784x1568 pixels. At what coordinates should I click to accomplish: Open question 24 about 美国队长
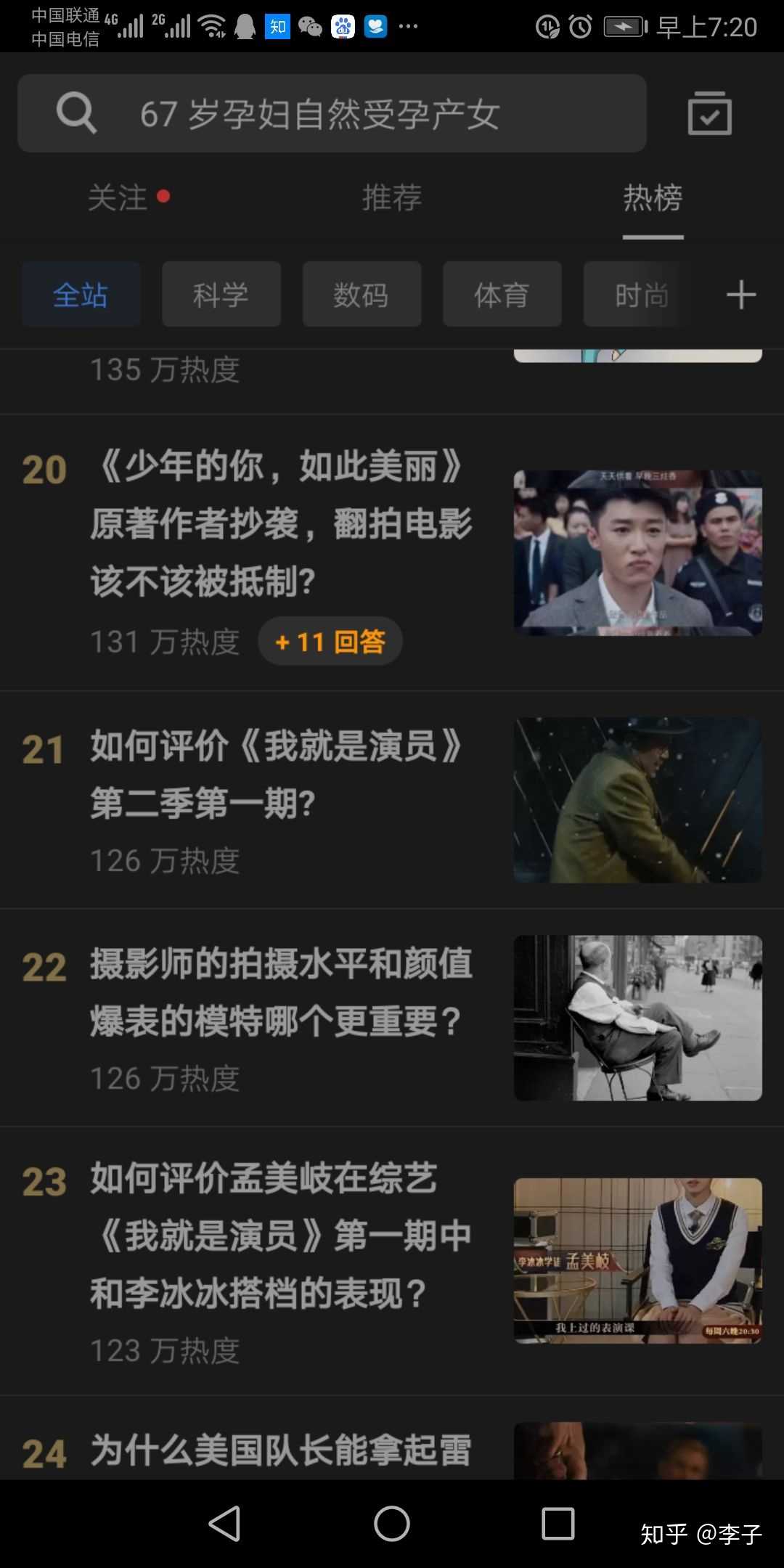[282, 1450]
